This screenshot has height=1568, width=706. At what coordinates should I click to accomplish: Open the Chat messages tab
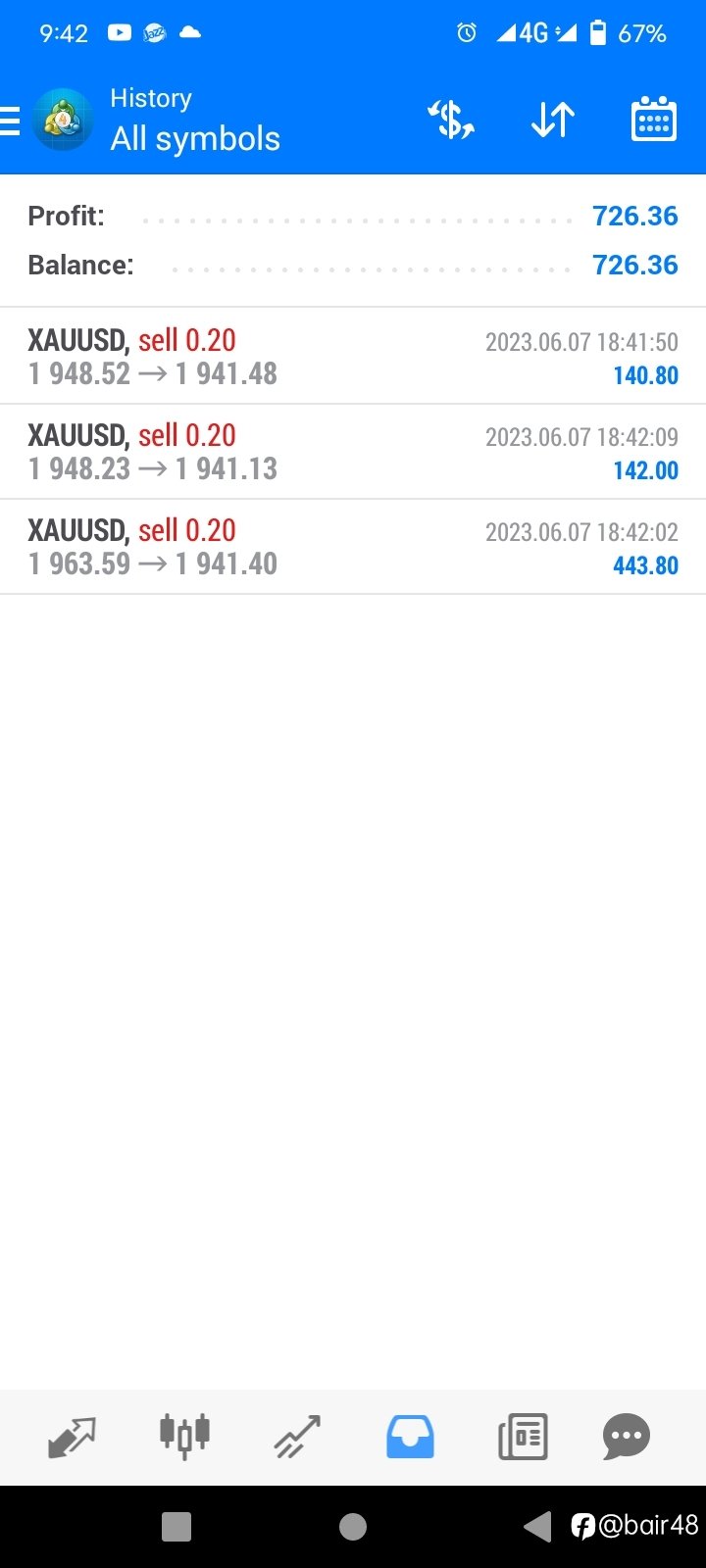[x=627, y=1438]
